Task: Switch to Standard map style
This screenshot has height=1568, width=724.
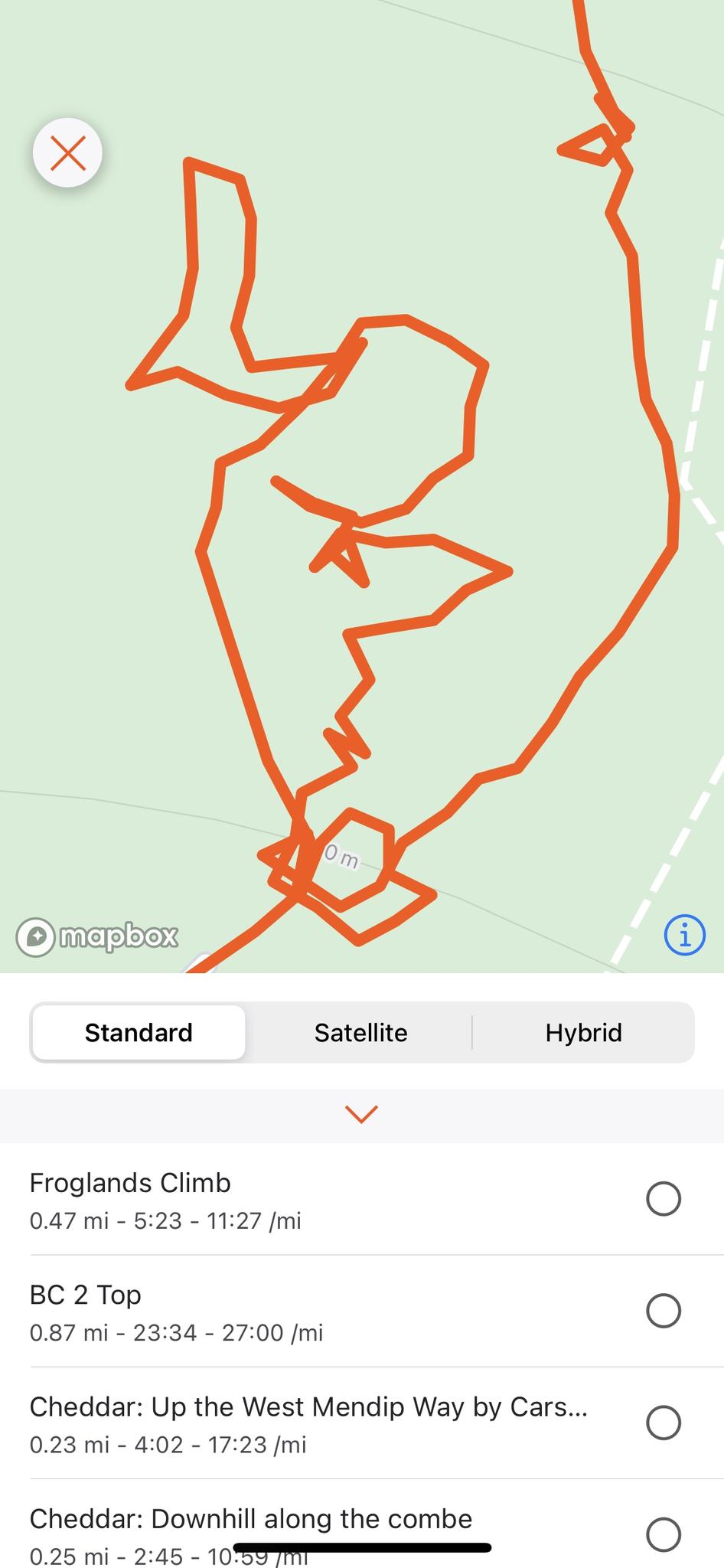Action: coord(139,1033)
